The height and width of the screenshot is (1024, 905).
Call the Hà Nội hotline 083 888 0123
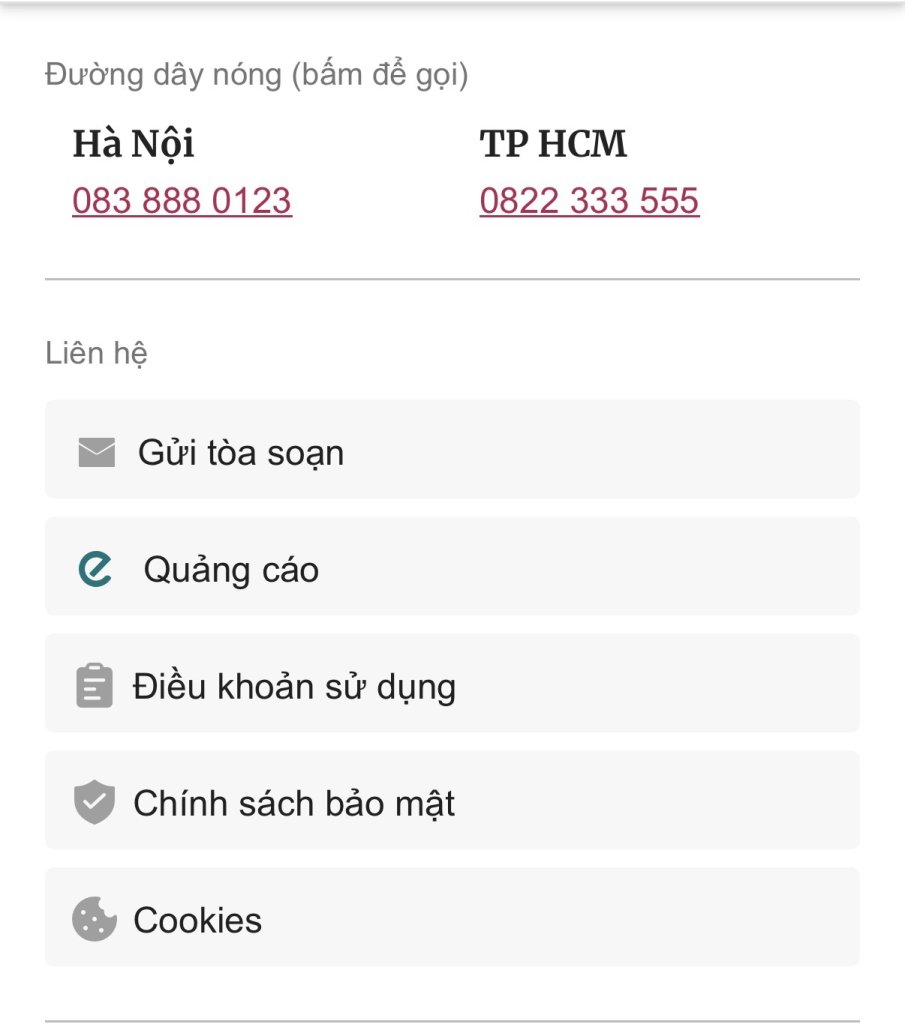182,201
